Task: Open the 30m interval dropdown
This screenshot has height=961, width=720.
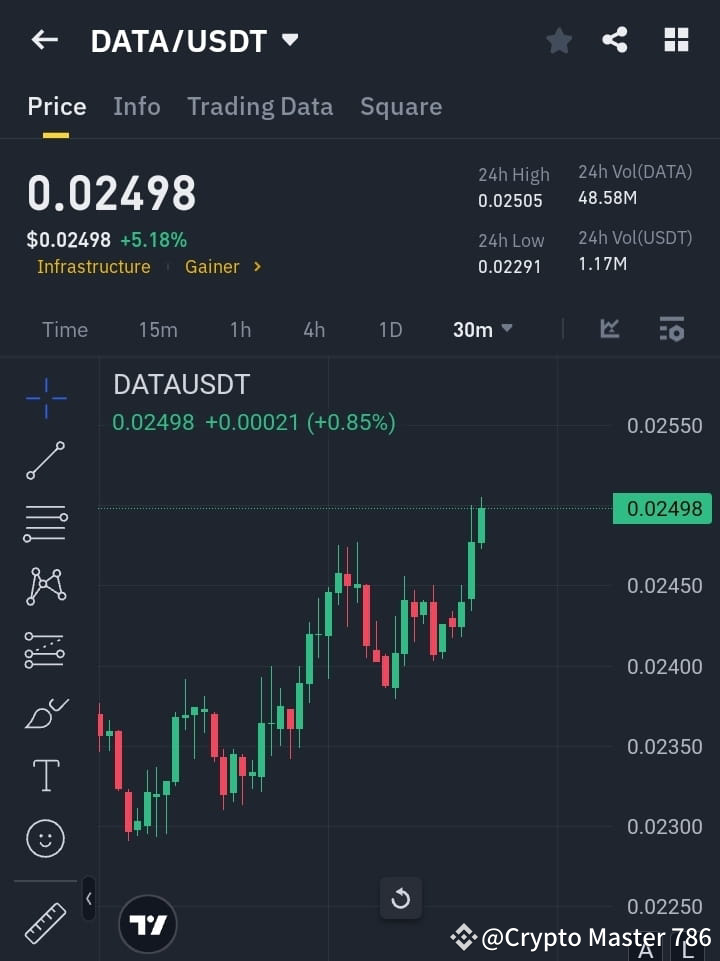Action: point(482,329)
